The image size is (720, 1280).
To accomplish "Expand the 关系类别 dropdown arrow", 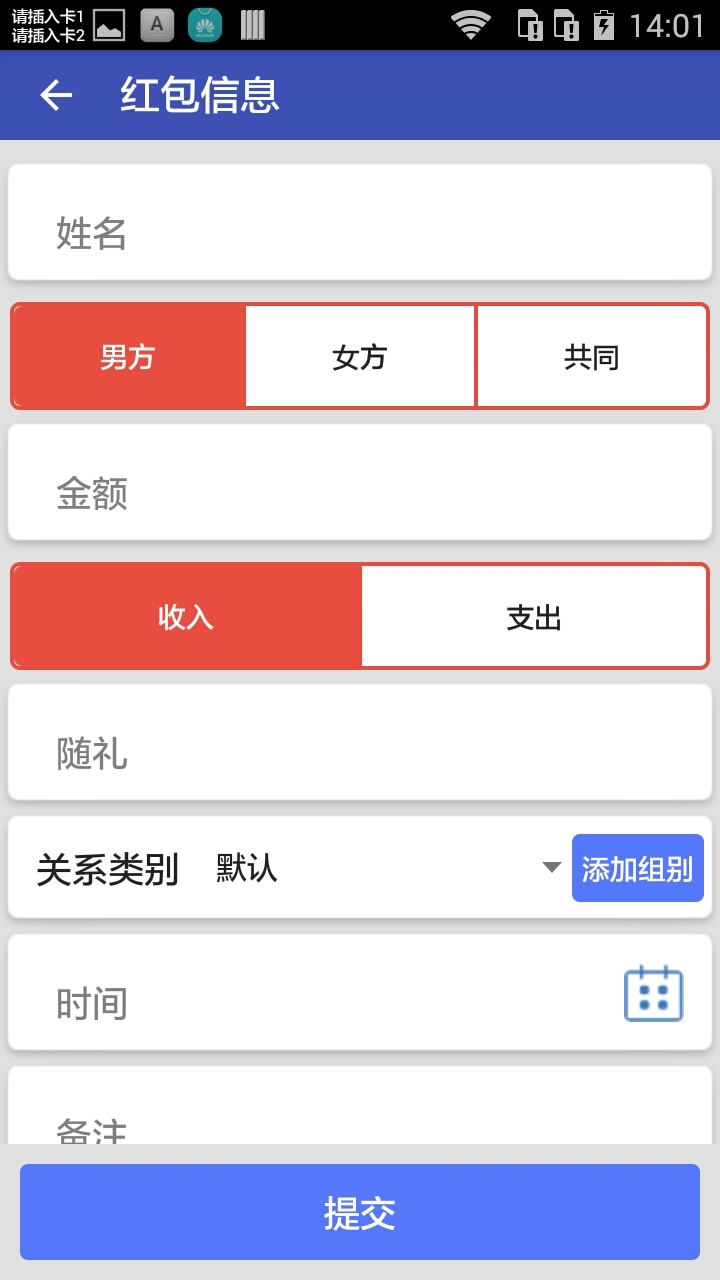I will pos(551,868).
